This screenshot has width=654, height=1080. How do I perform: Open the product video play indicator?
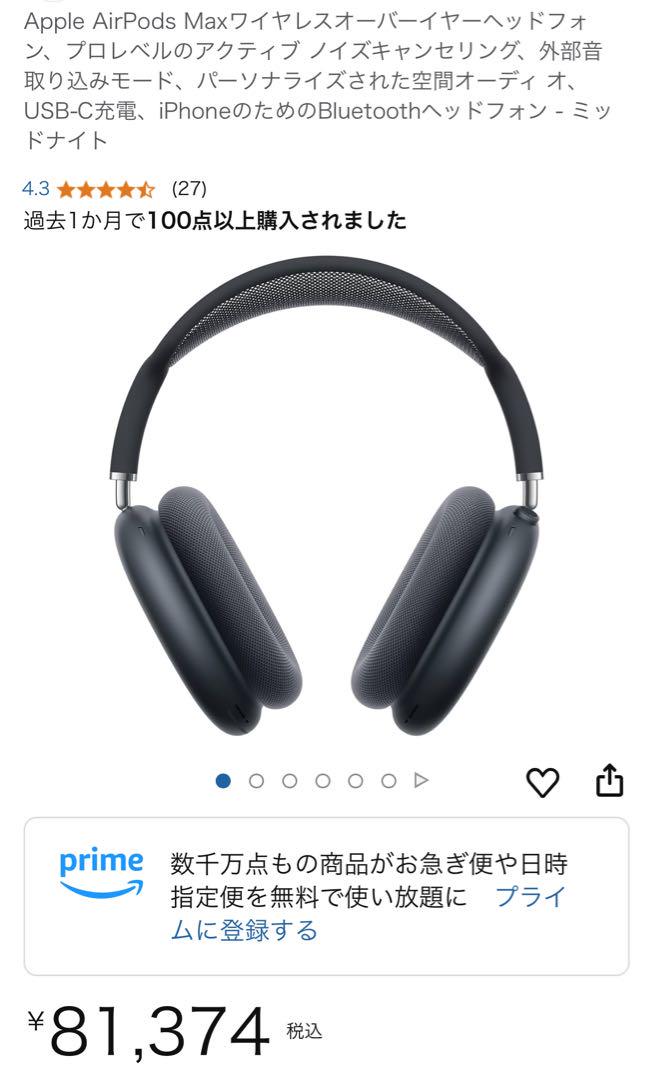(421, 781)
